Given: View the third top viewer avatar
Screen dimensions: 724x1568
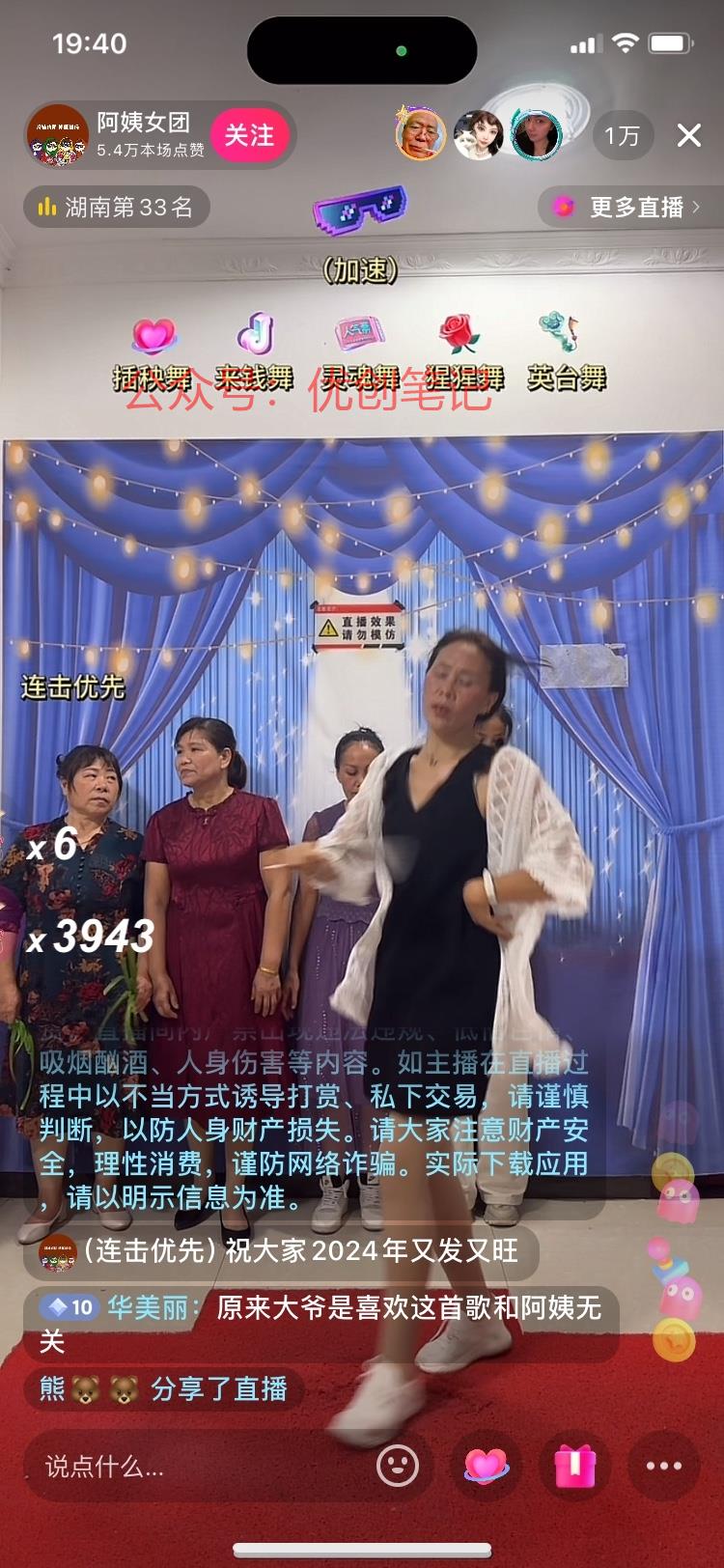Looking at the screenshot, I should click(x=536, y=135).
